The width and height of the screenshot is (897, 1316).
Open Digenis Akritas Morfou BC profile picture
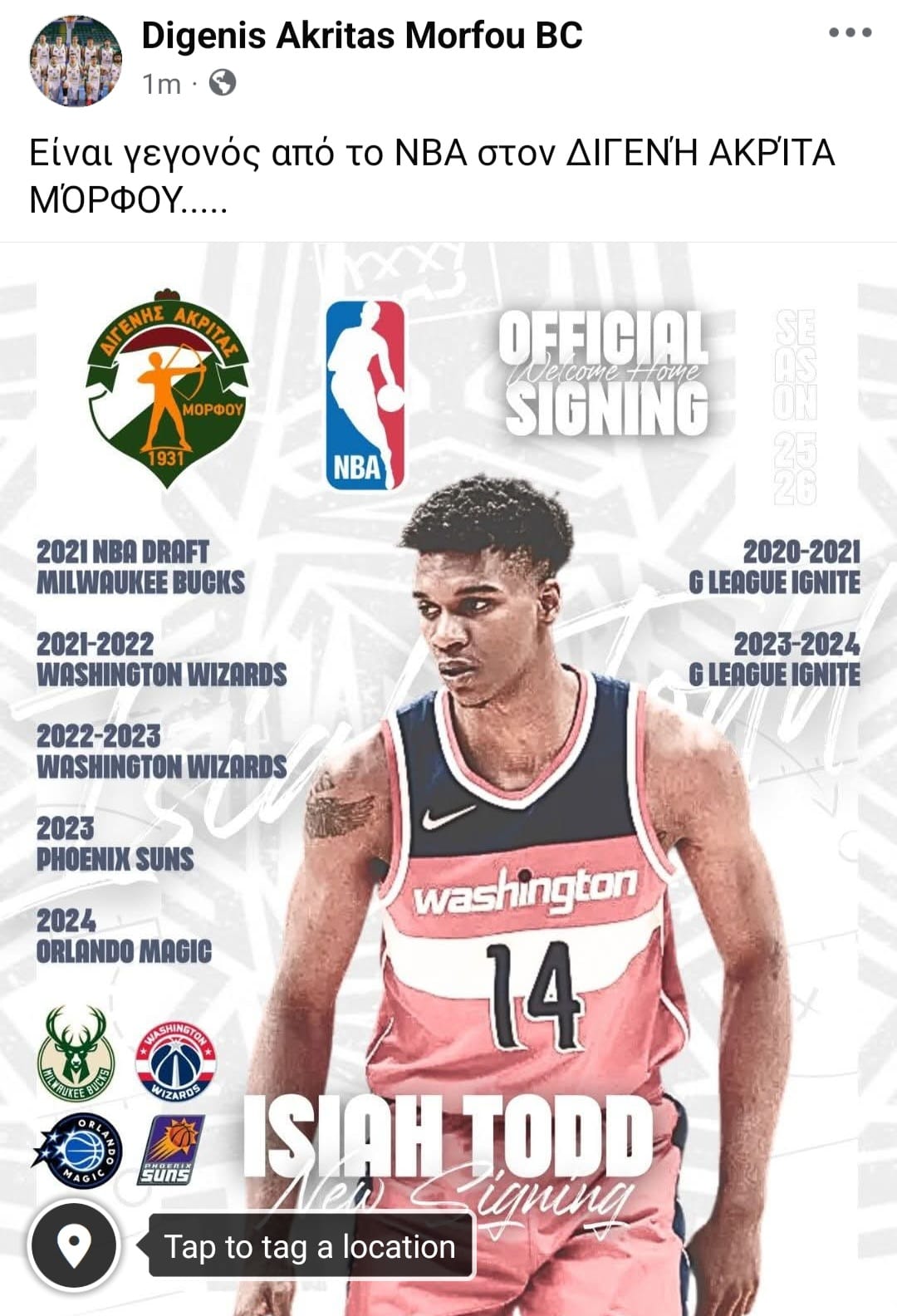76,61
